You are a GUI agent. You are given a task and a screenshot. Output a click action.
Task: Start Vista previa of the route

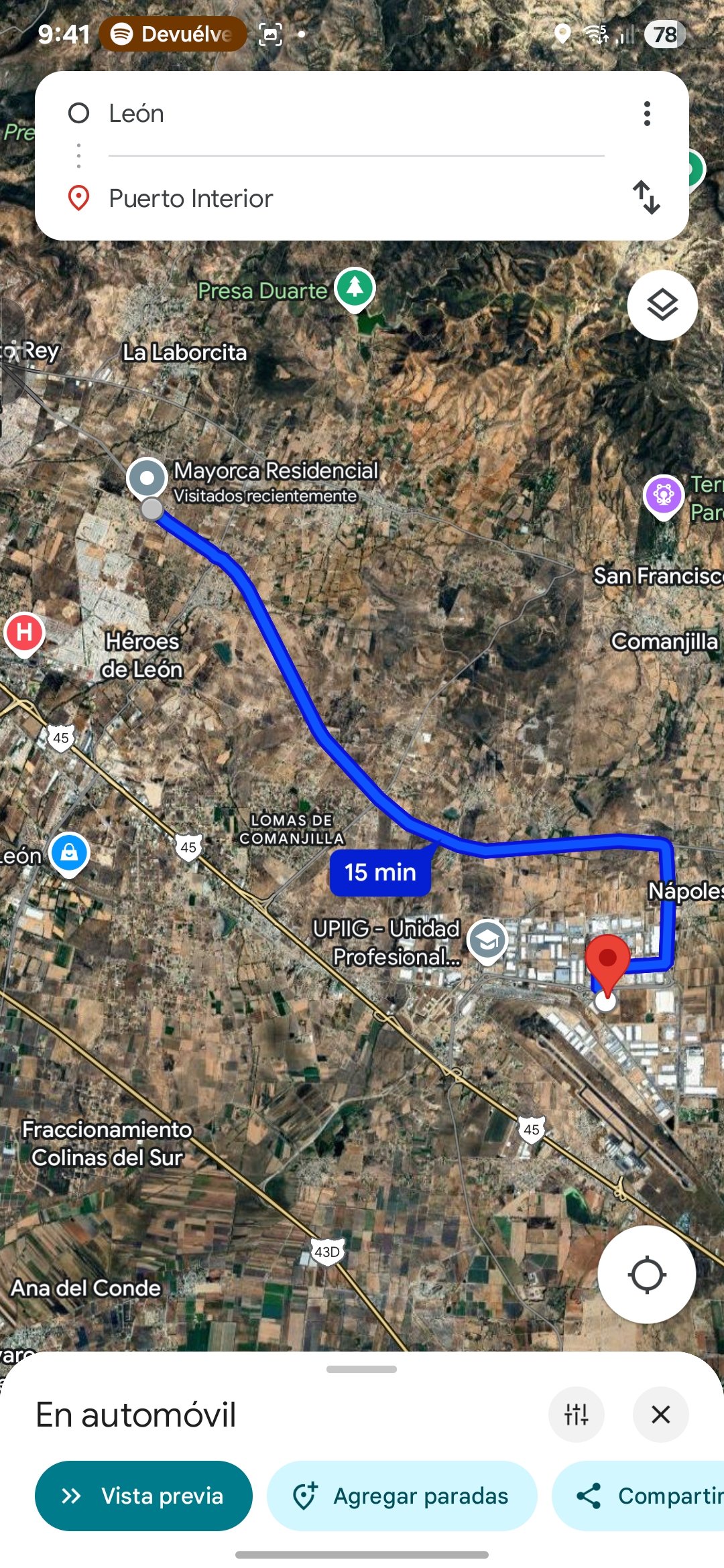(x=143, y=1496)
